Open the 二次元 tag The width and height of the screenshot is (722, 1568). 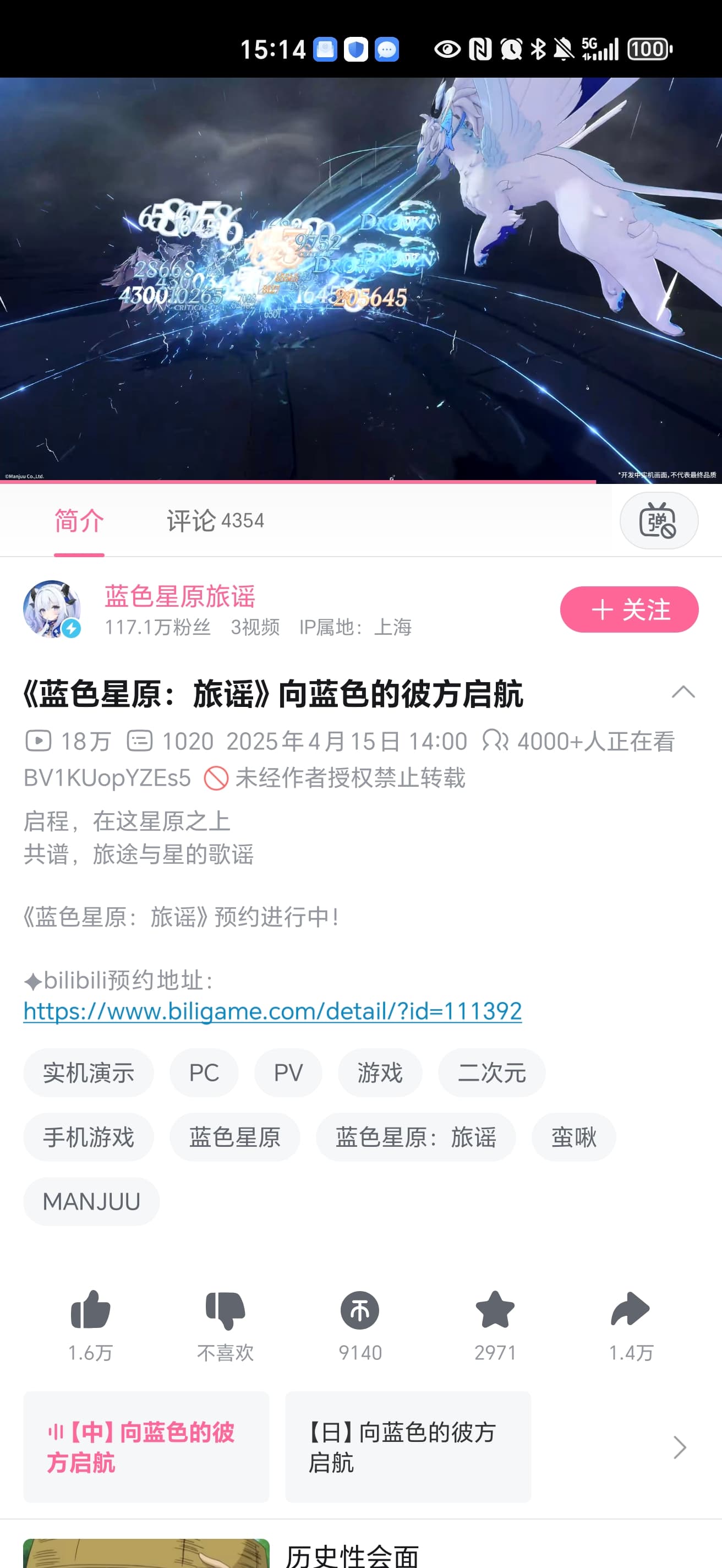point(491,1072)
